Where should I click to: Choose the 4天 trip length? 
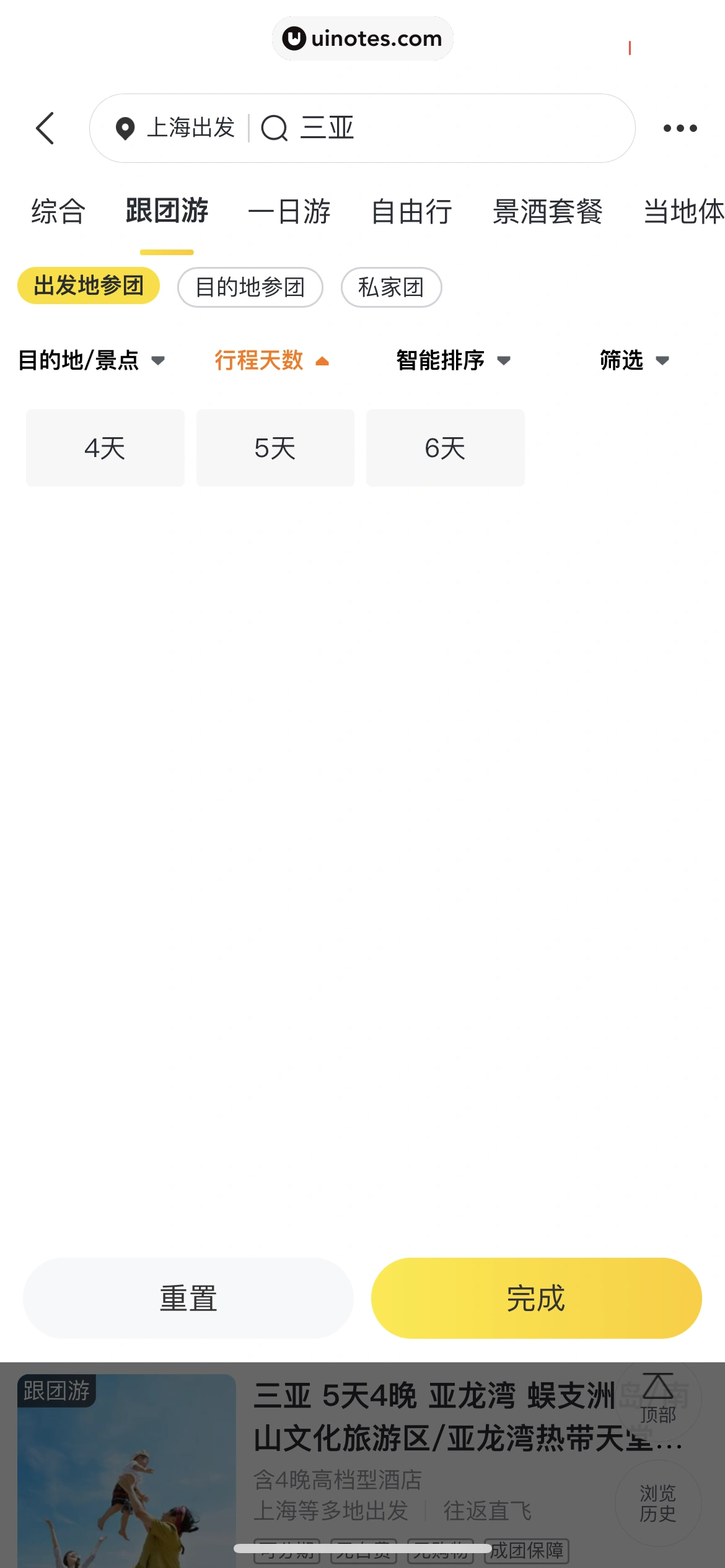point(105,448)
